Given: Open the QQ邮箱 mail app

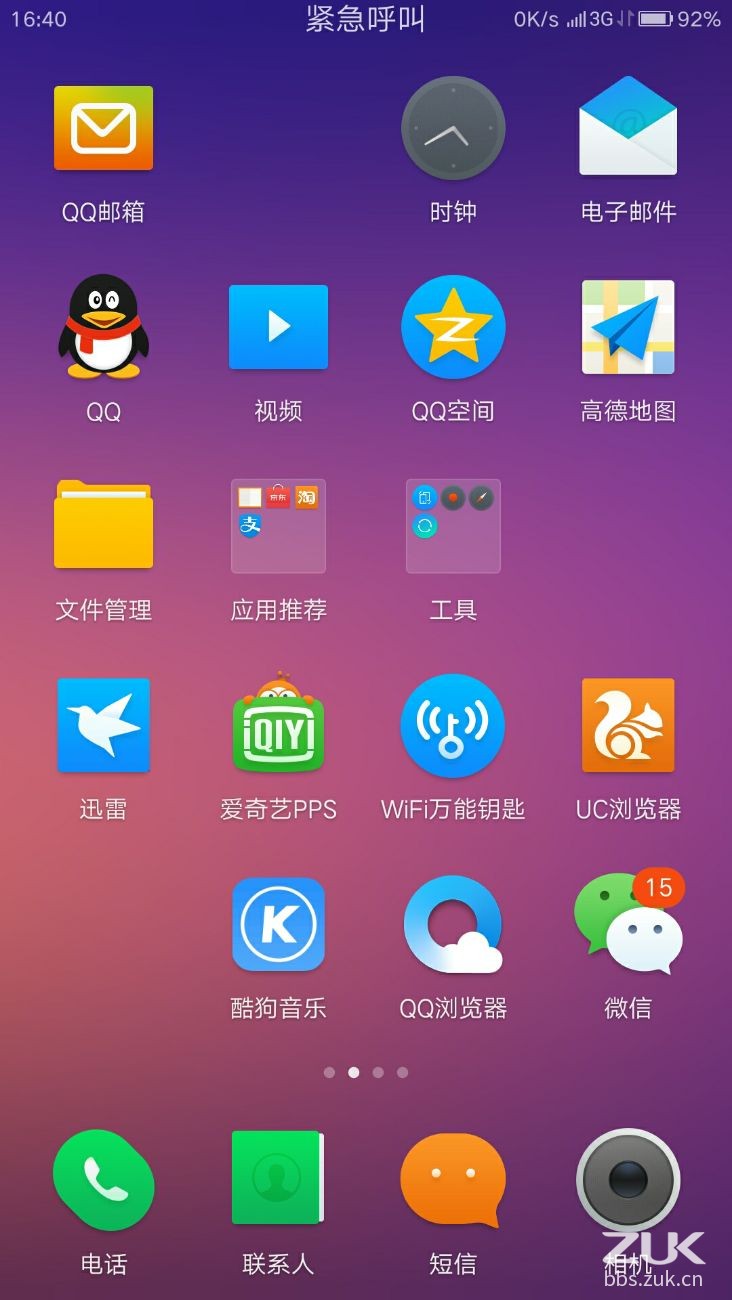Looking at the screenshot, I should 103,129.
